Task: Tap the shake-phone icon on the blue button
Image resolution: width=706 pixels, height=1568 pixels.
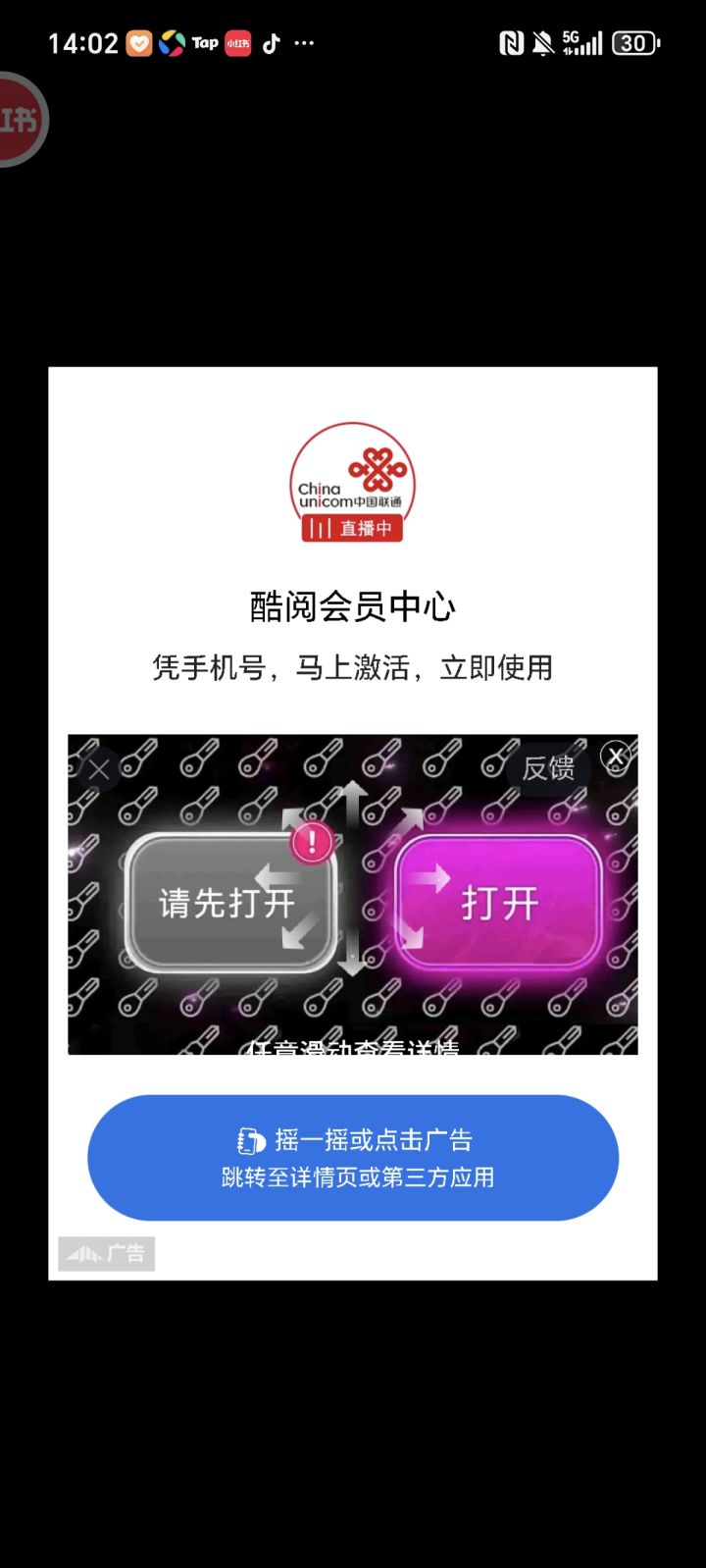Action: click(250, 1141)
